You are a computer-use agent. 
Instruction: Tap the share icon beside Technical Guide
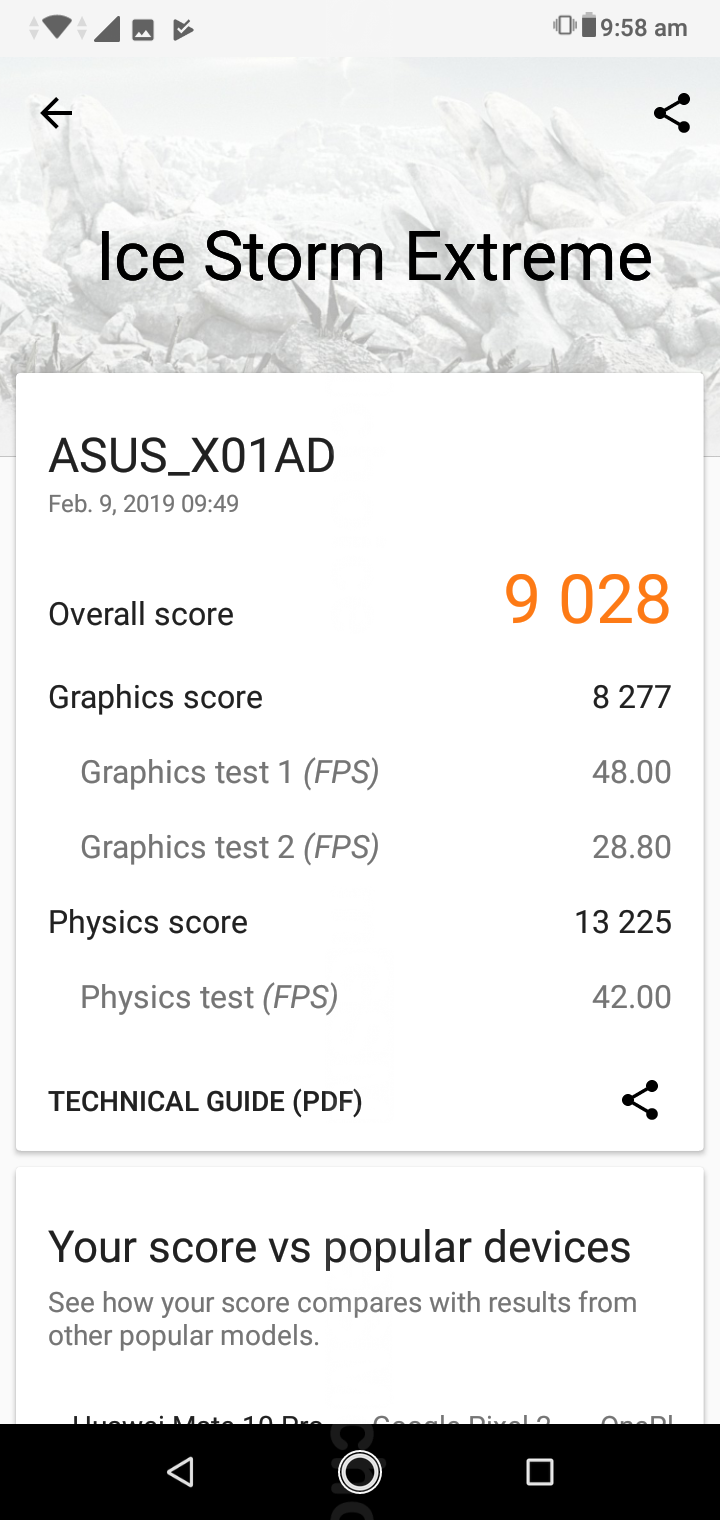pyautogui.click(x=640, y=1100)
